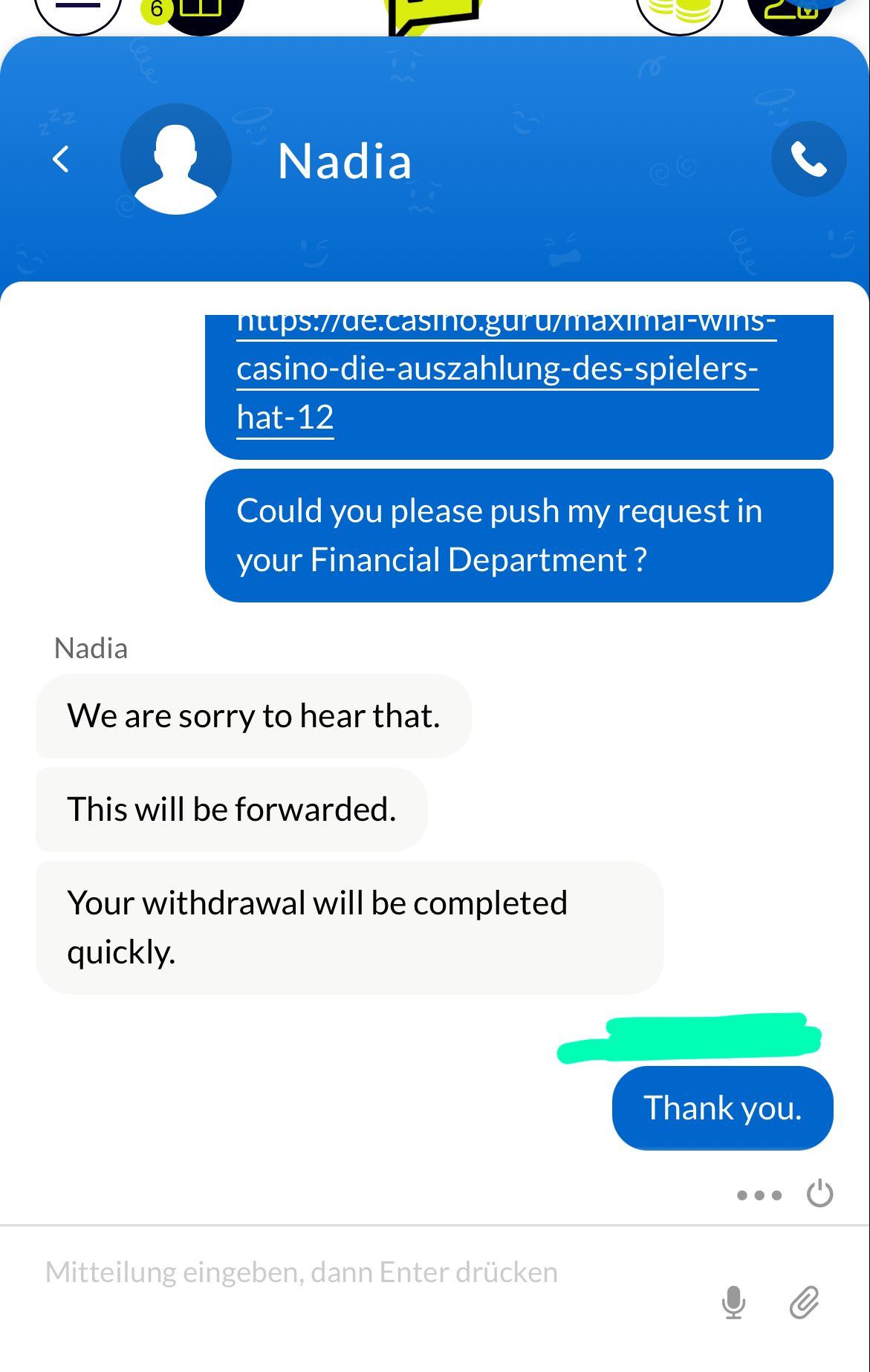End the chat with the power icon

[819, 1194]
